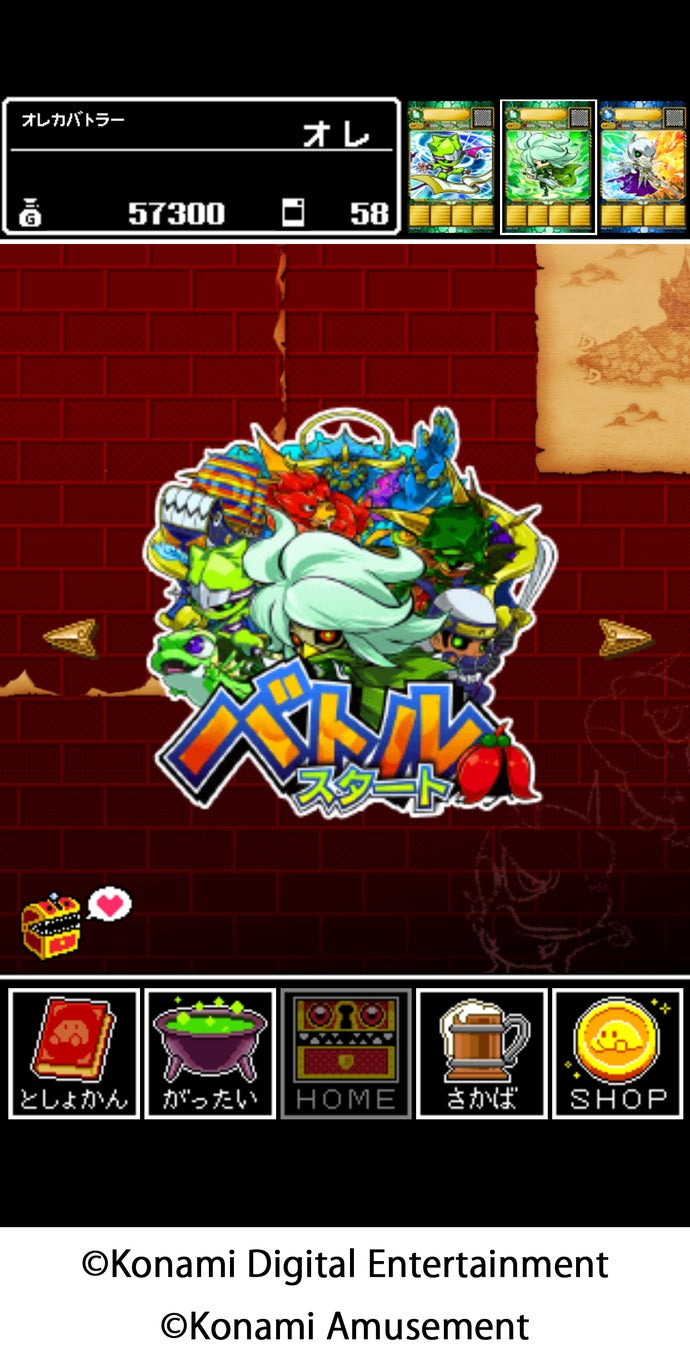Switch to the HOME tab

point(345,1053)
